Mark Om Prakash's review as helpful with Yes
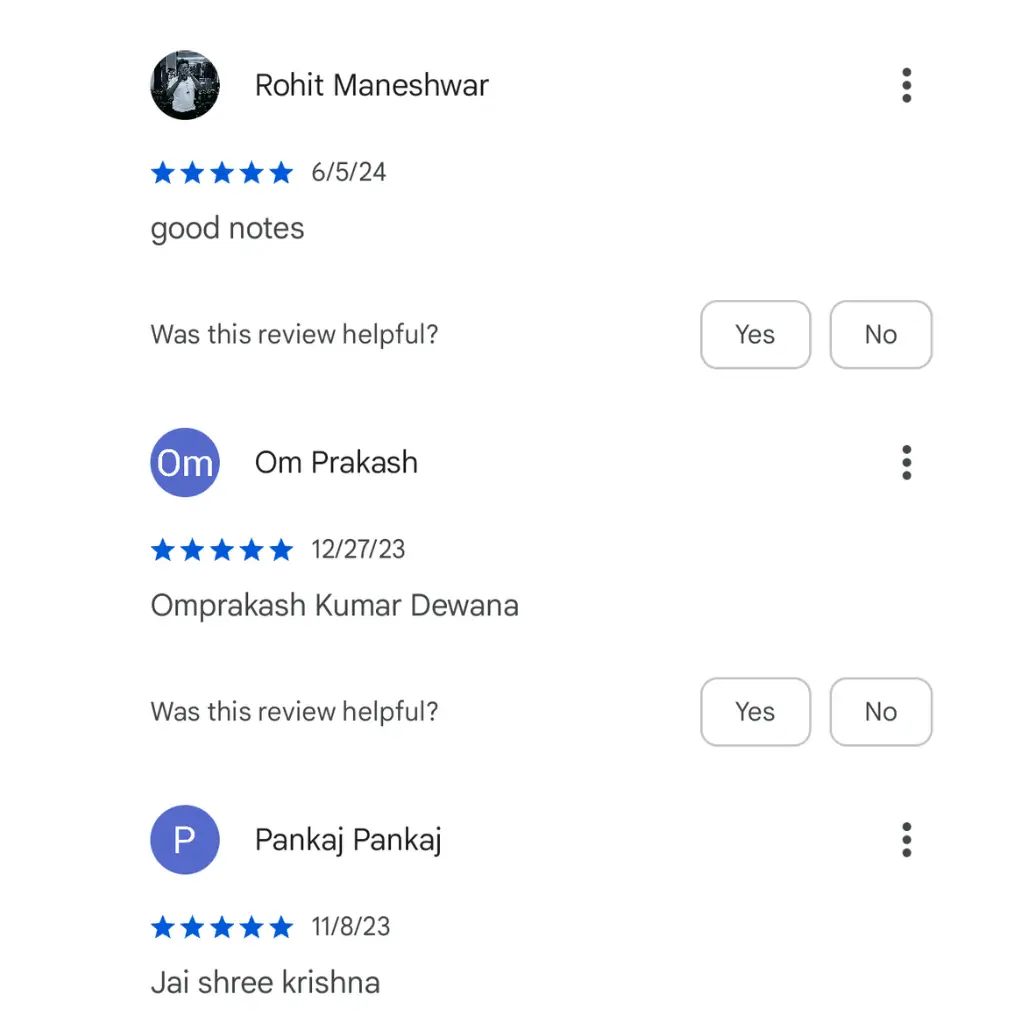1024x1024 pixels. pyautogui.click(x=755, y=712)
